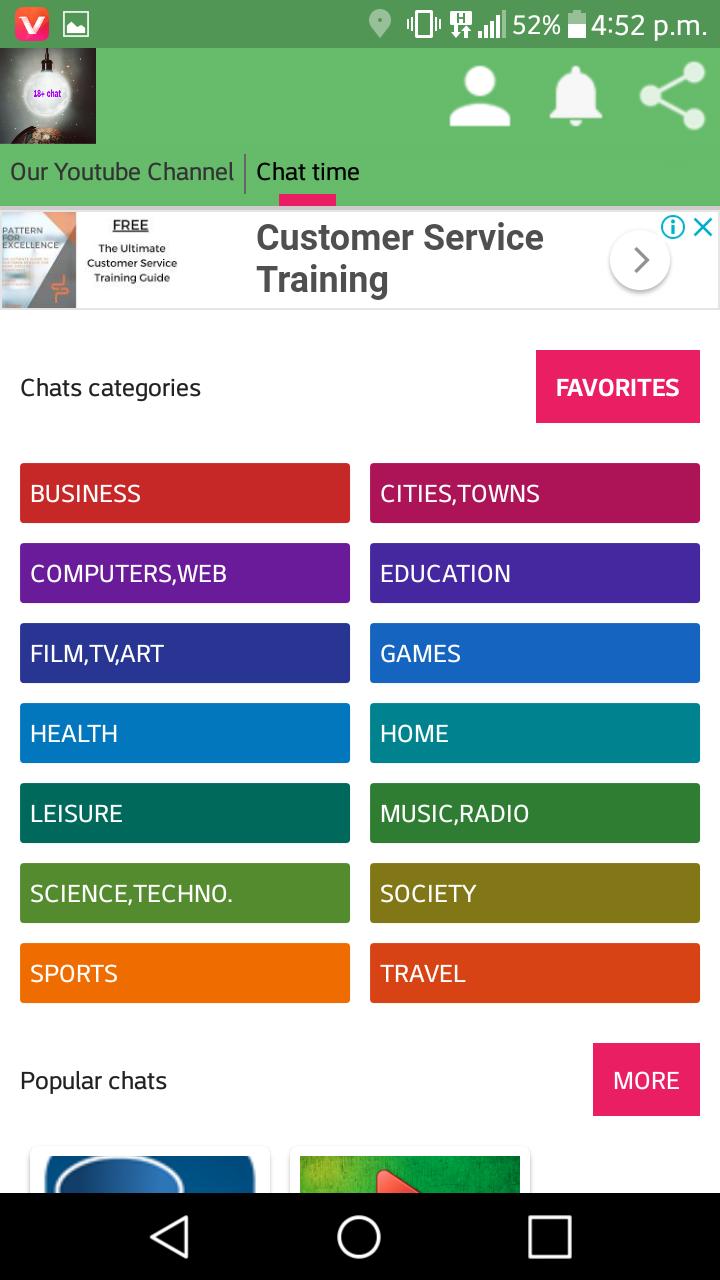This screenshot has height=1280, width=720.
Task: Share the app via share icon
Action: [672, 97]
